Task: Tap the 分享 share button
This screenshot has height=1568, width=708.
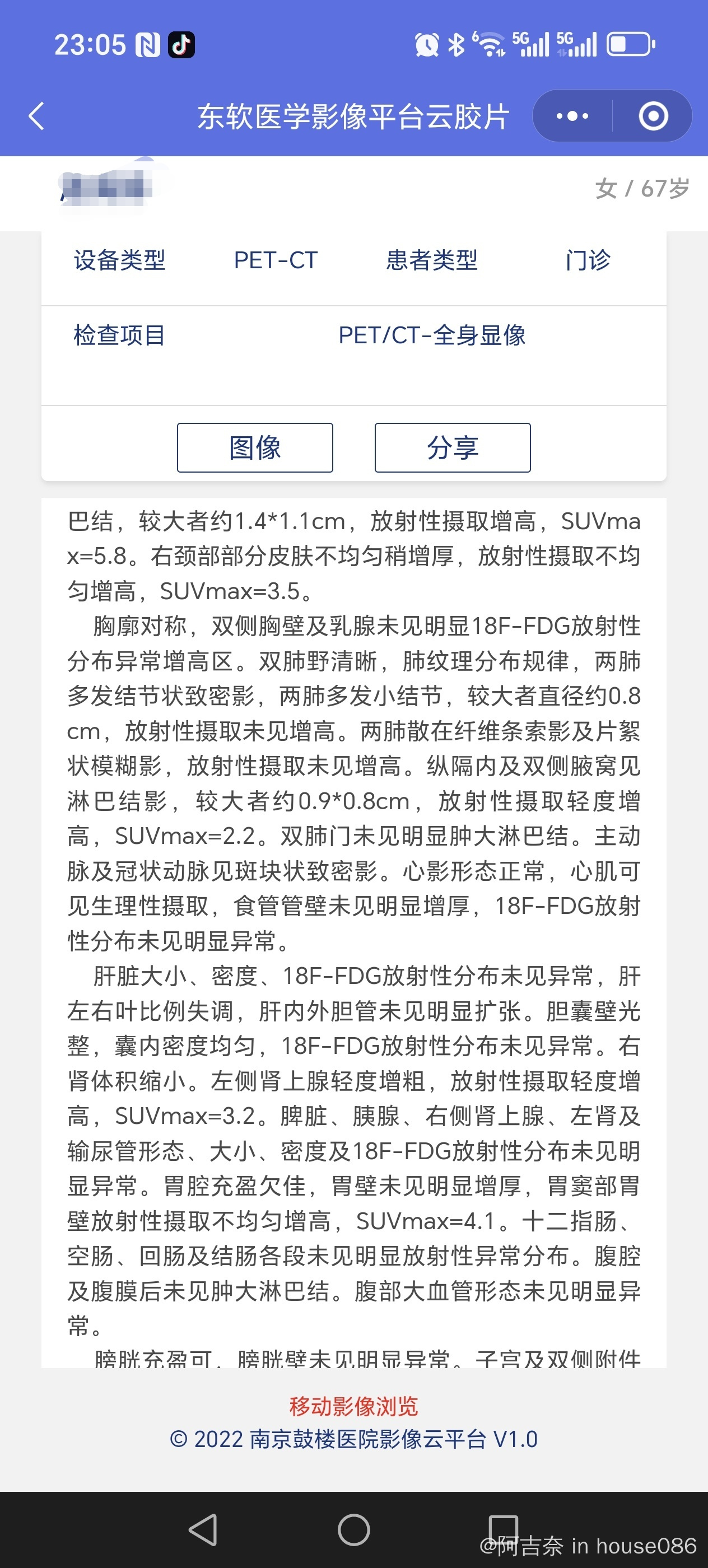Action: (453, 447)
